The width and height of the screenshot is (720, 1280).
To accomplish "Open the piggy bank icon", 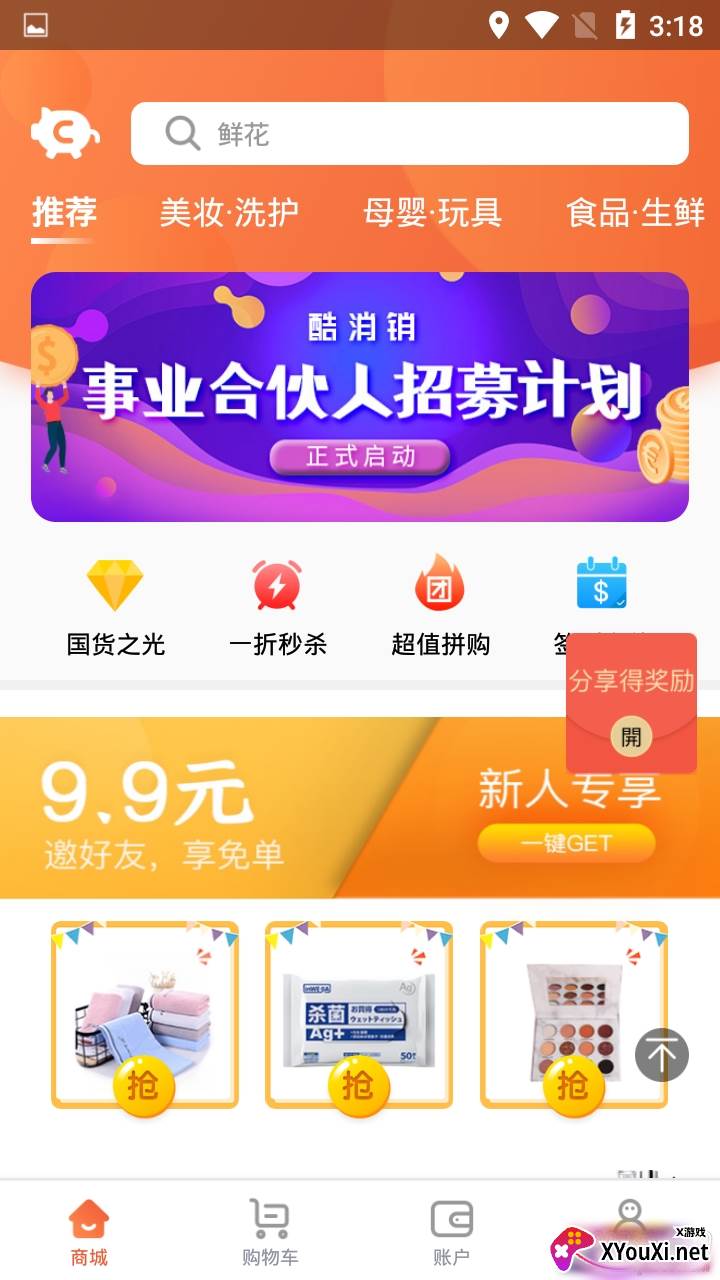I will [65, 132].
